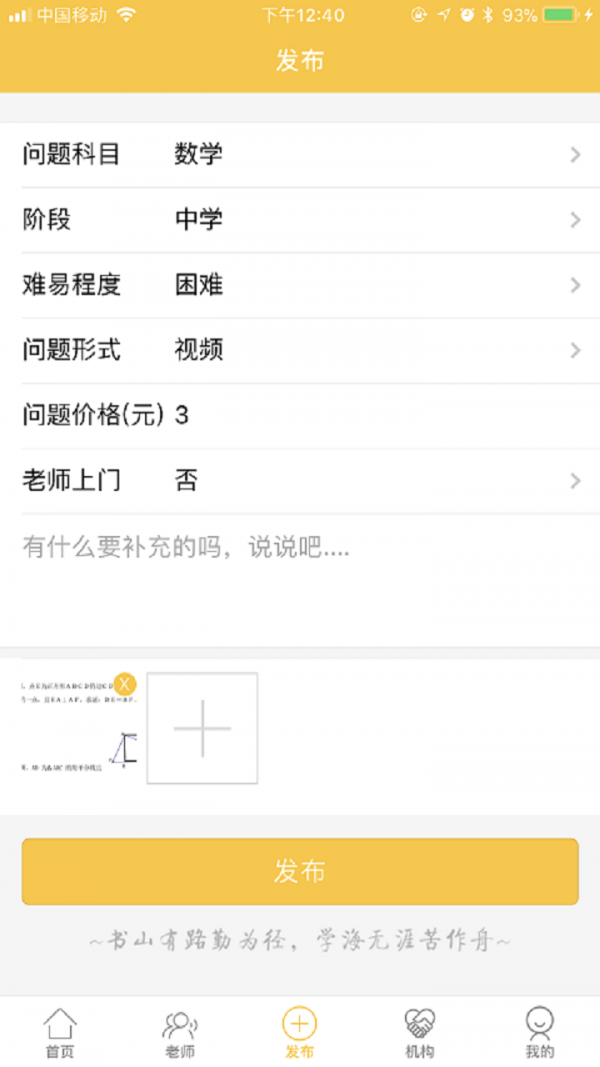The height and width of the screenshot is (1067, 600).
Task: Select the 难易程度 difficulty level
Action: (x=300, y=285)
